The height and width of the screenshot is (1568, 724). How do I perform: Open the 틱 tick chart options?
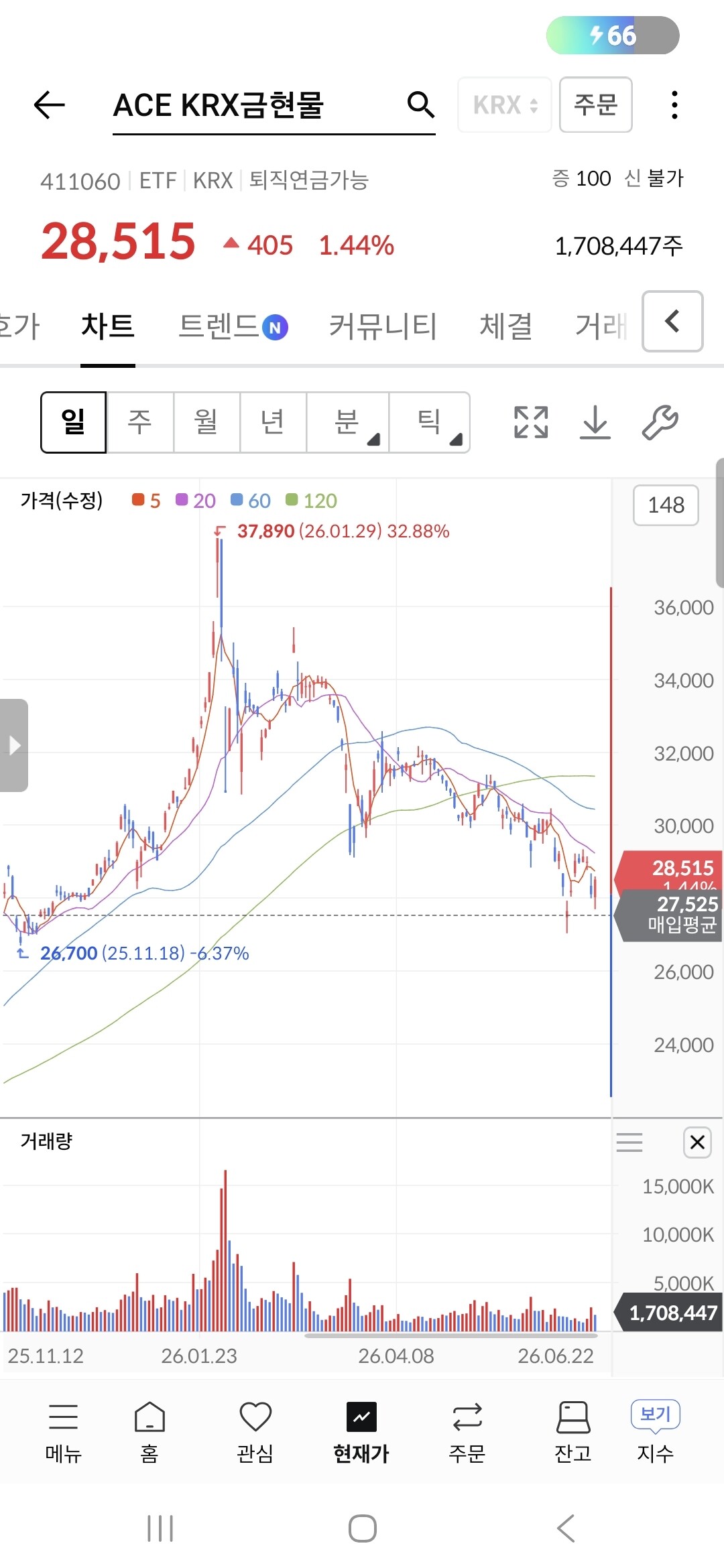[x=429, y=422]
